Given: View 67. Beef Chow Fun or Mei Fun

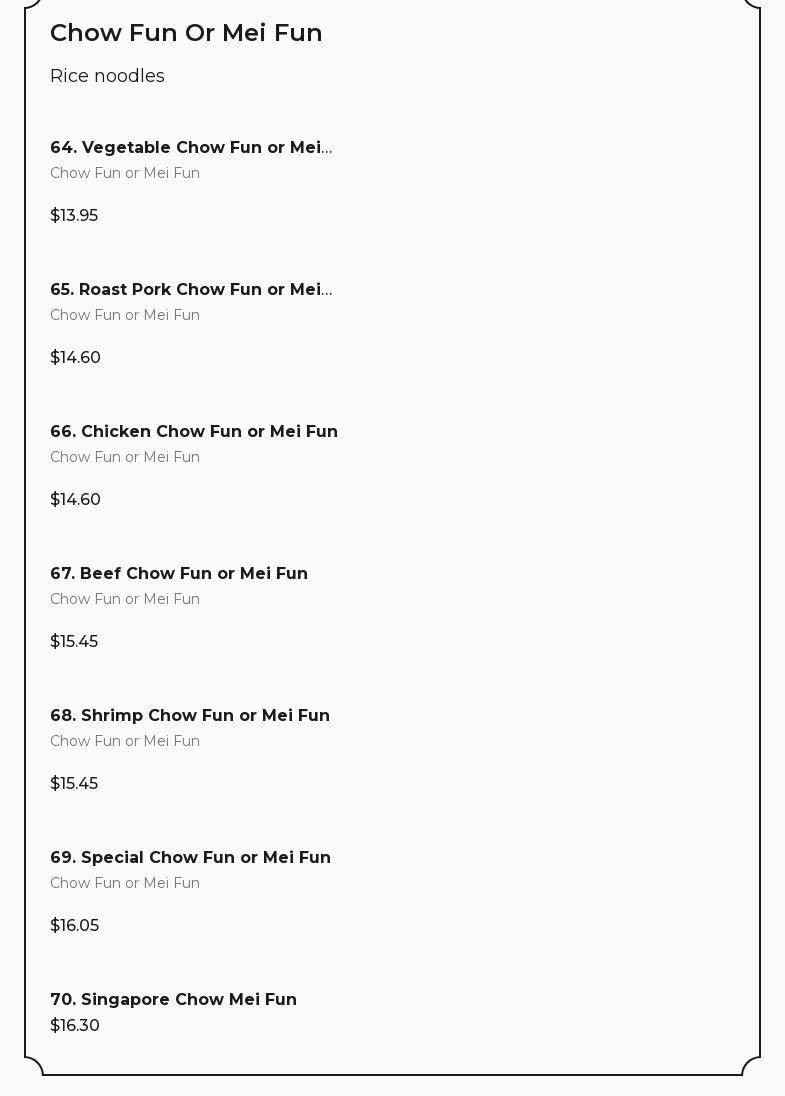Looking at the screenshot, I should [x=179, y=574].
